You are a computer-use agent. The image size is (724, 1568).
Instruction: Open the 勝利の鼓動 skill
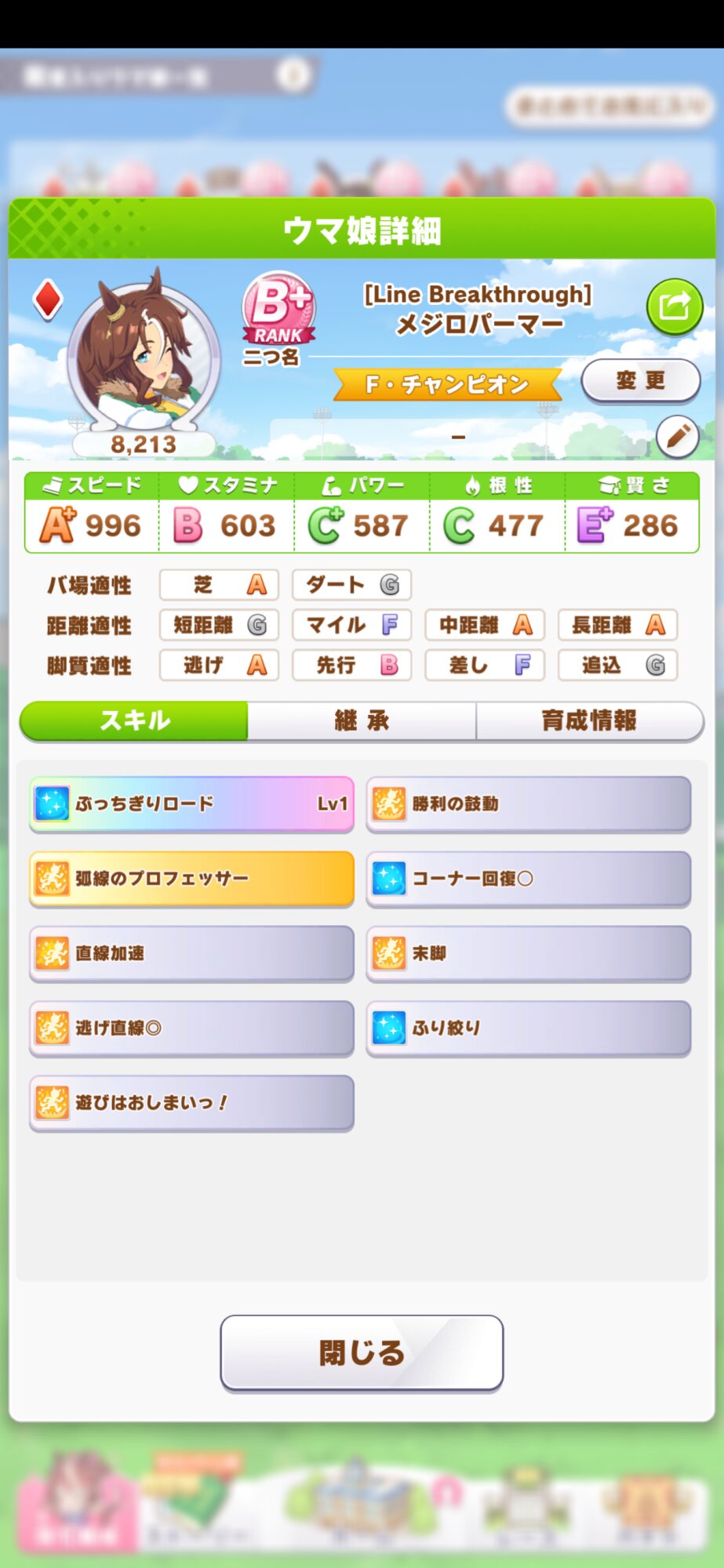coord(528,804)
